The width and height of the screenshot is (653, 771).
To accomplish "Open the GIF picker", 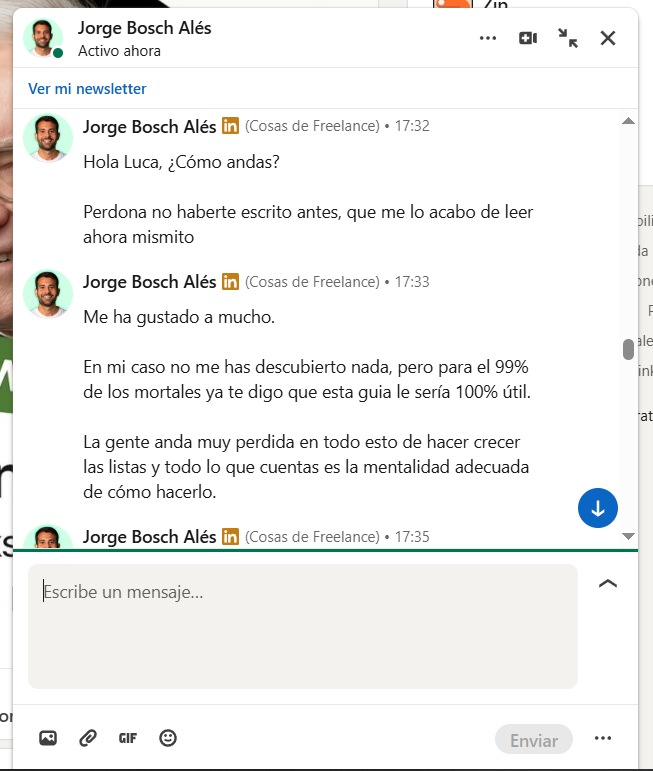I will [128, 738].
